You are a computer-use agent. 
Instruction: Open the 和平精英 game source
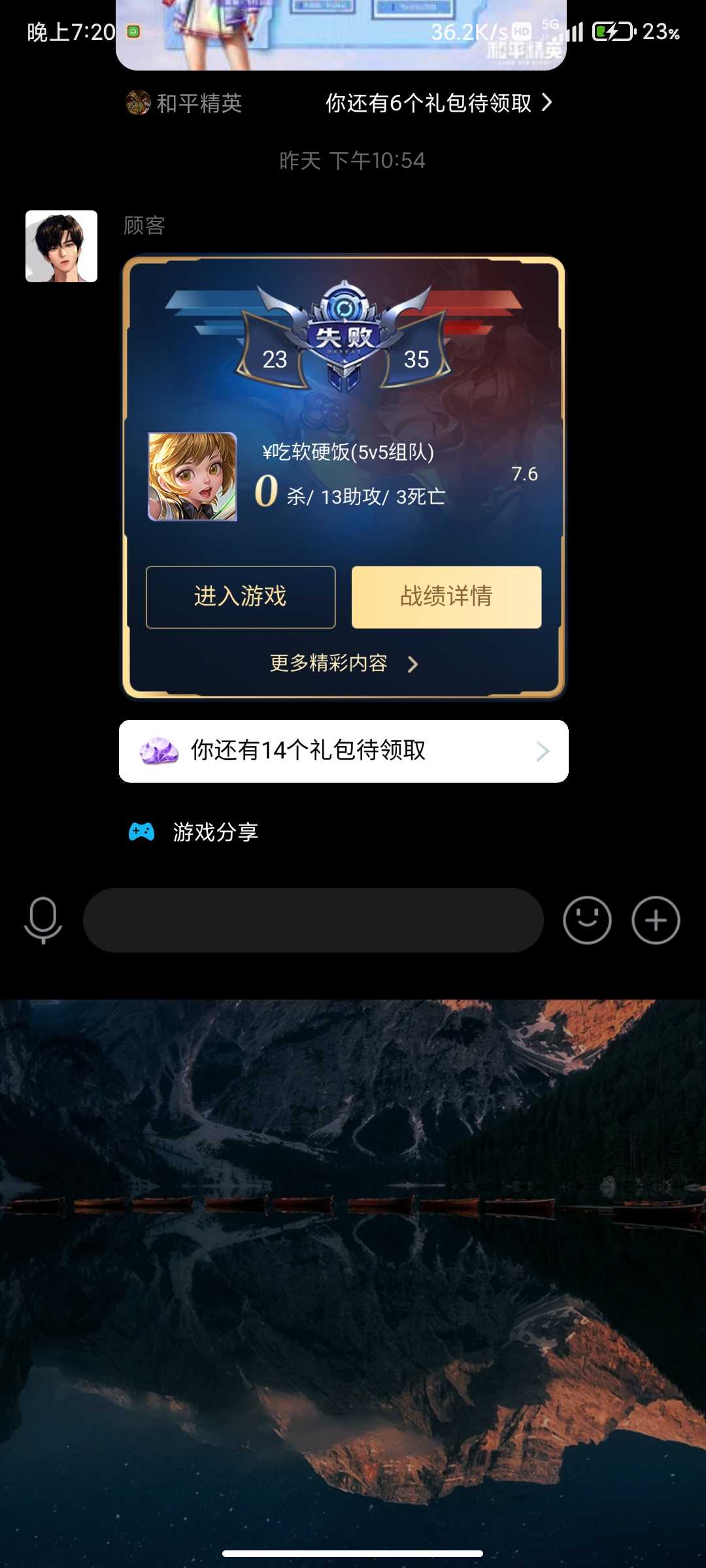click(185, 103)
